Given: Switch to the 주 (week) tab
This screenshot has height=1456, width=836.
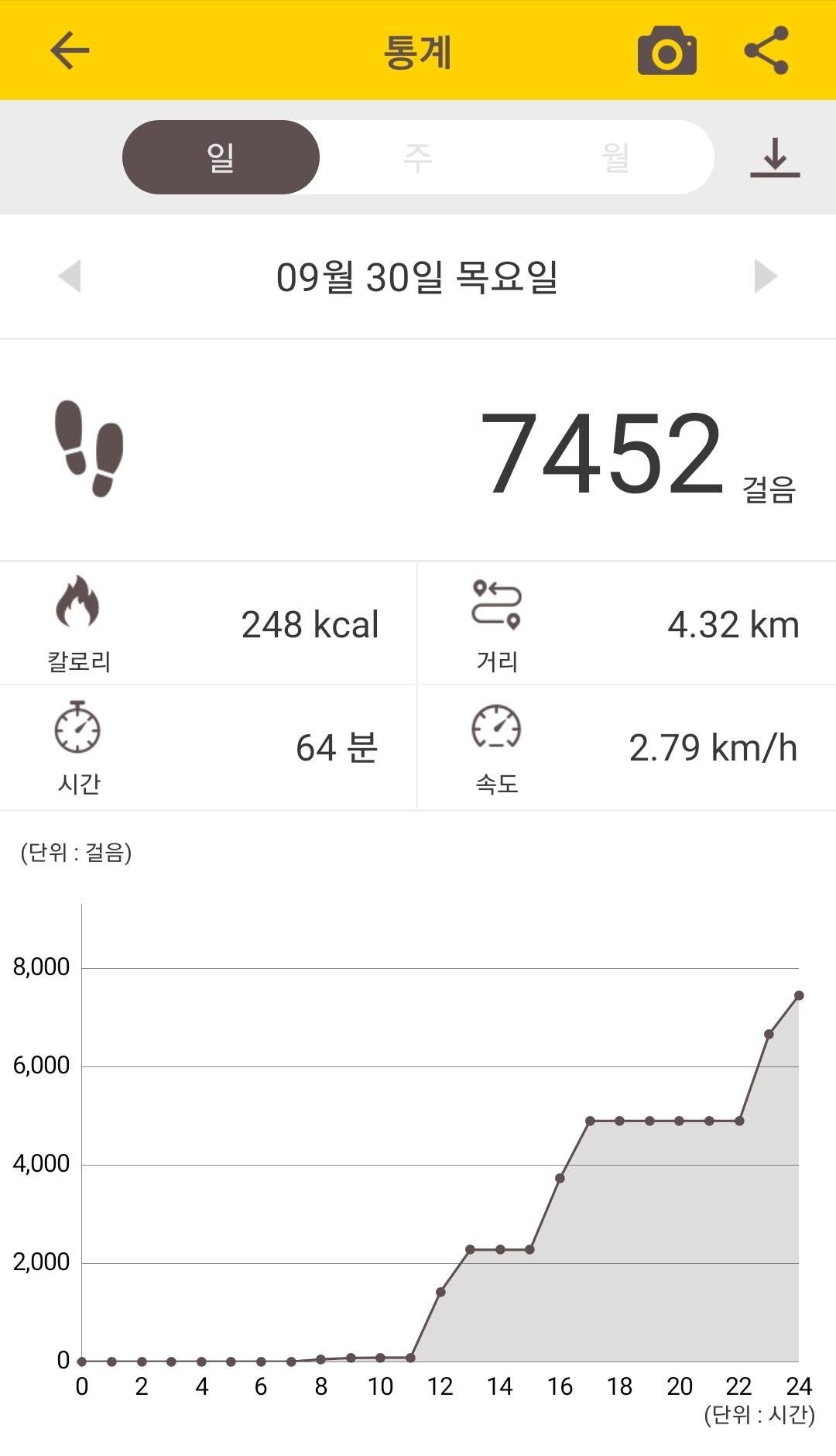Looking at the screenshot, I should click(418, 157).
